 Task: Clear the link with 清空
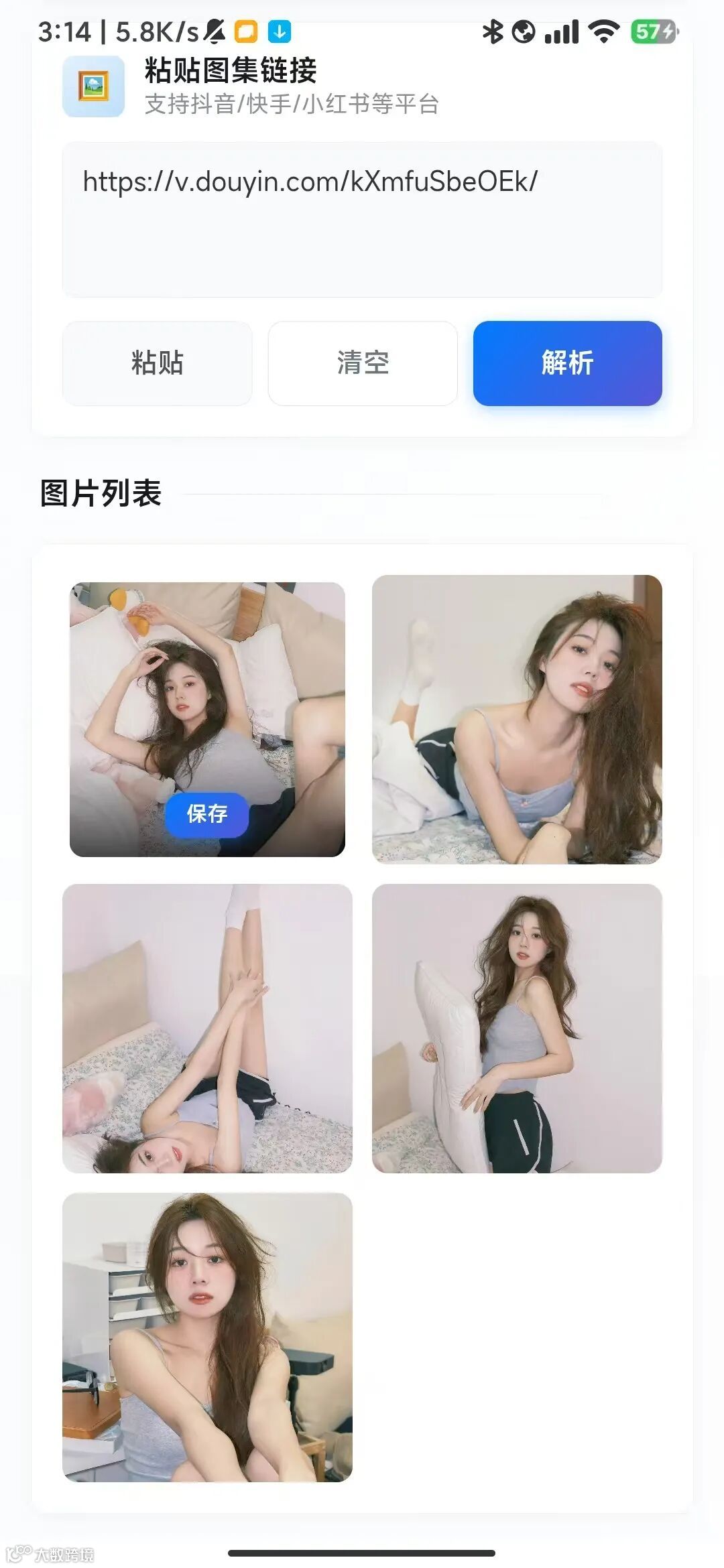tap(363, 363)
